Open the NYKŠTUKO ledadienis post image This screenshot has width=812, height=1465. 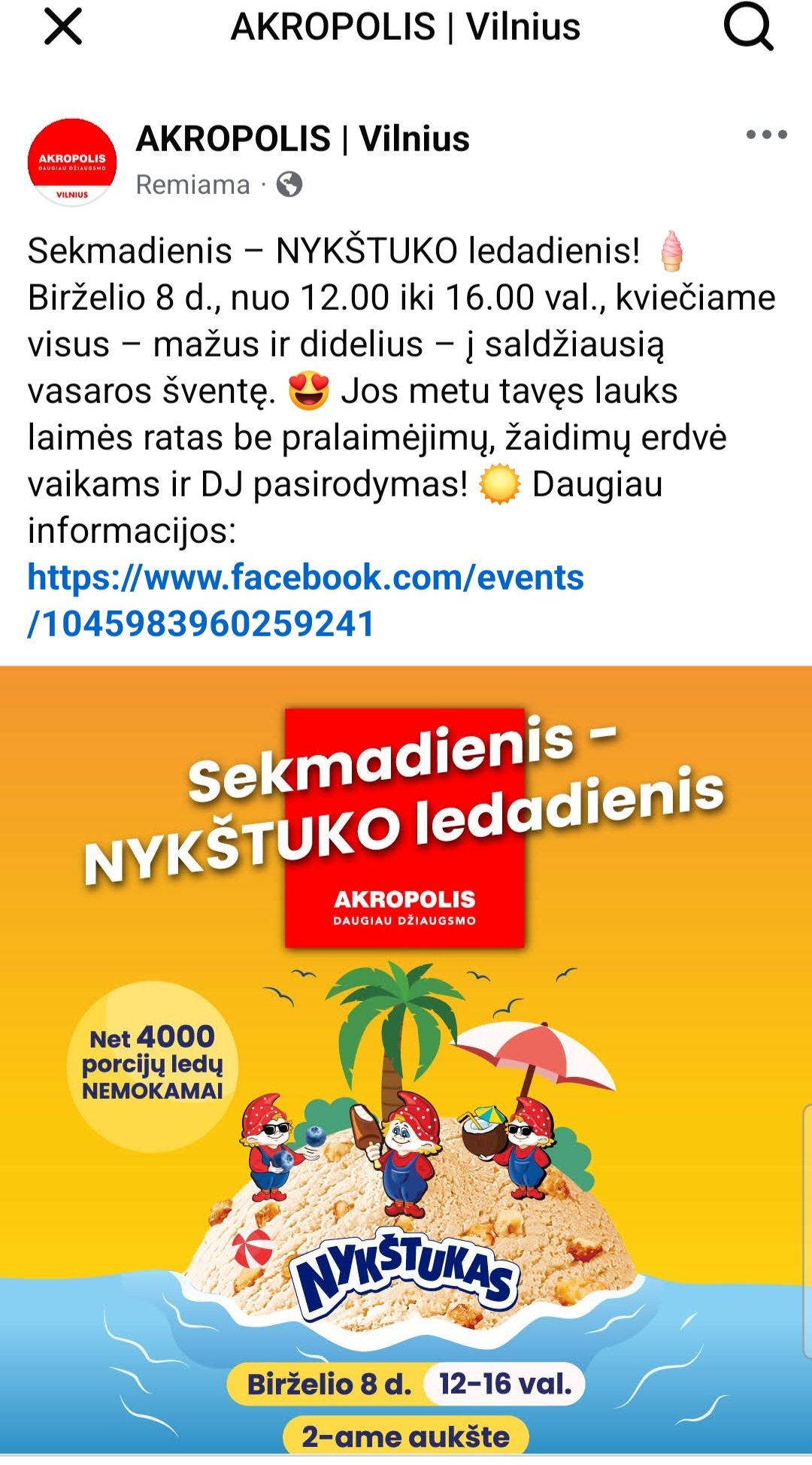coord(406,1060)
